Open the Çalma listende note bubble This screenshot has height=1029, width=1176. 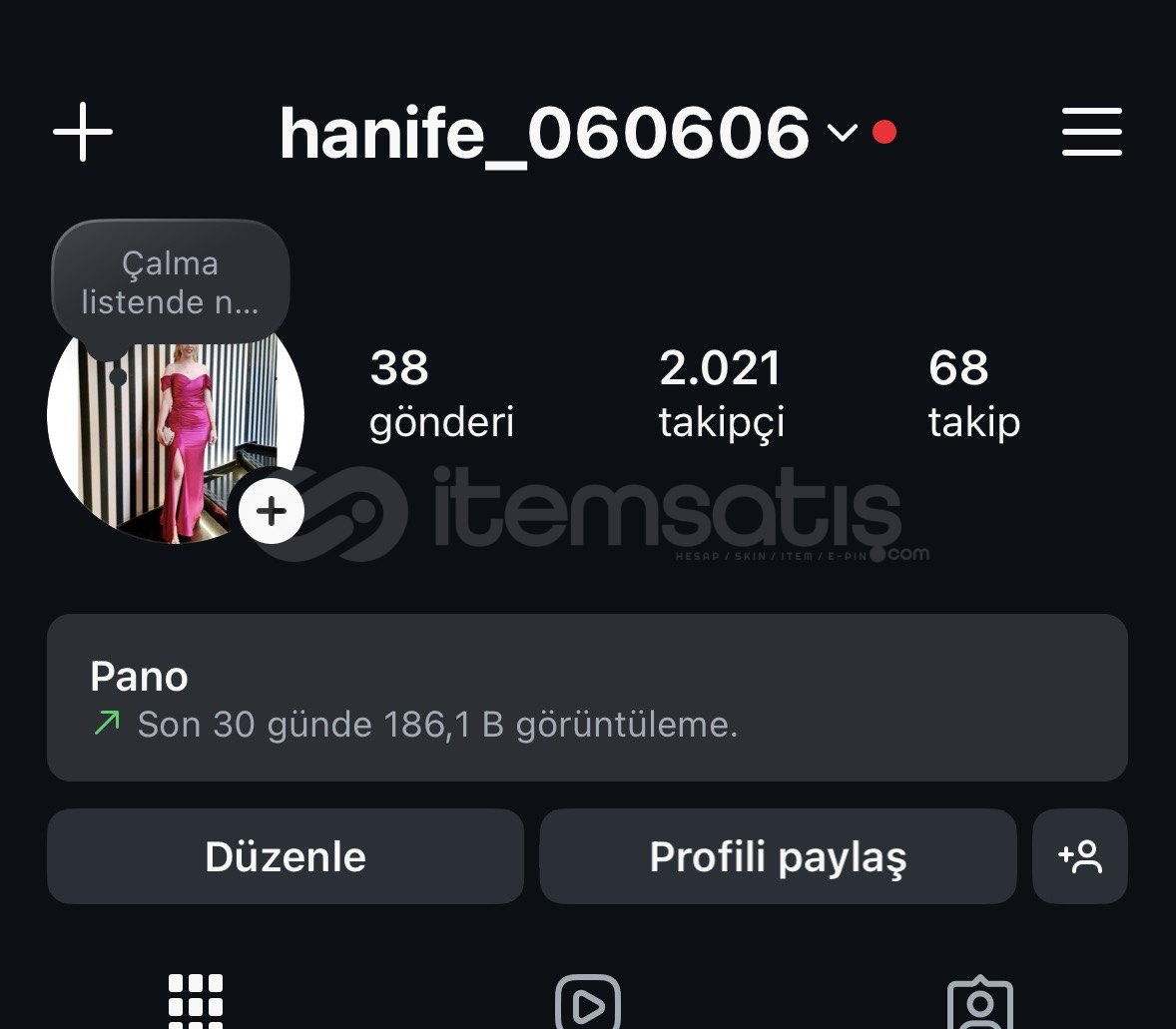[x=170, y=282]
